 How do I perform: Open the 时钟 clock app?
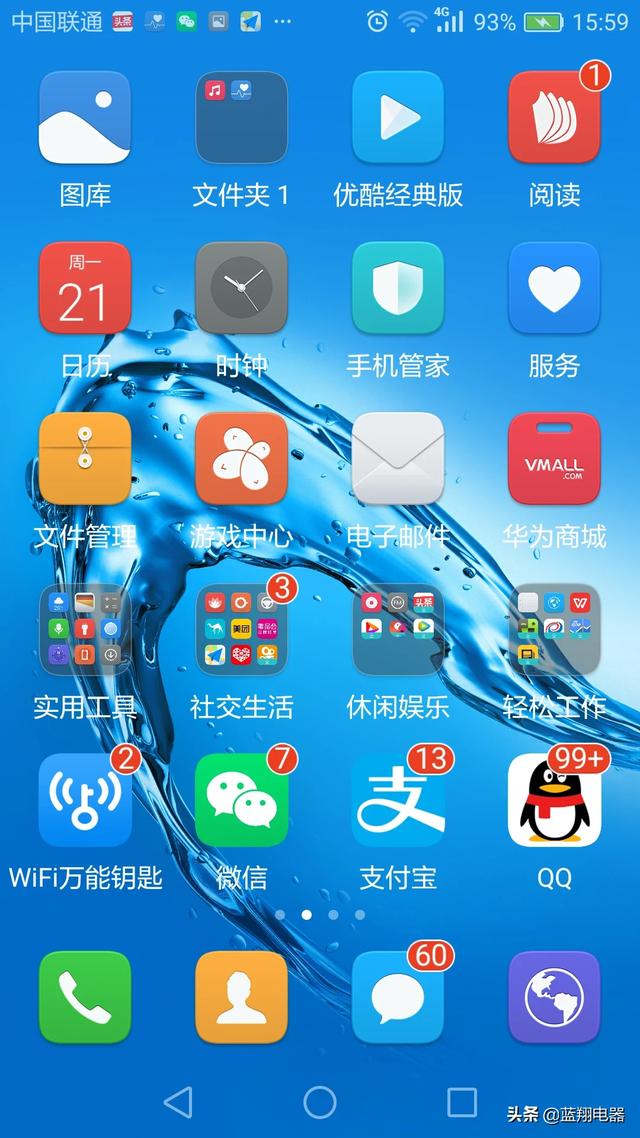coord(241,288)
